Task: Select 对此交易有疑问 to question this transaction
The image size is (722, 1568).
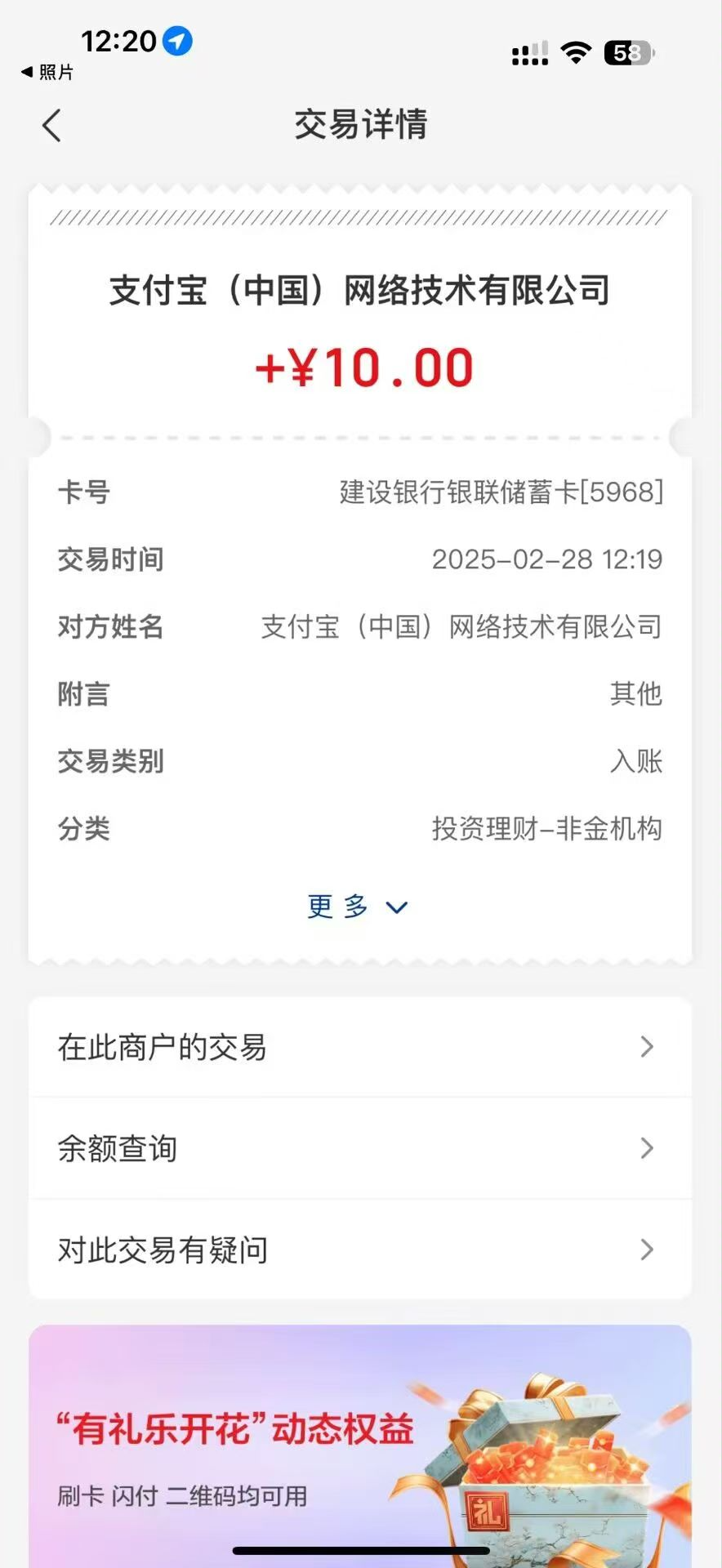Action: (360, 1249)
